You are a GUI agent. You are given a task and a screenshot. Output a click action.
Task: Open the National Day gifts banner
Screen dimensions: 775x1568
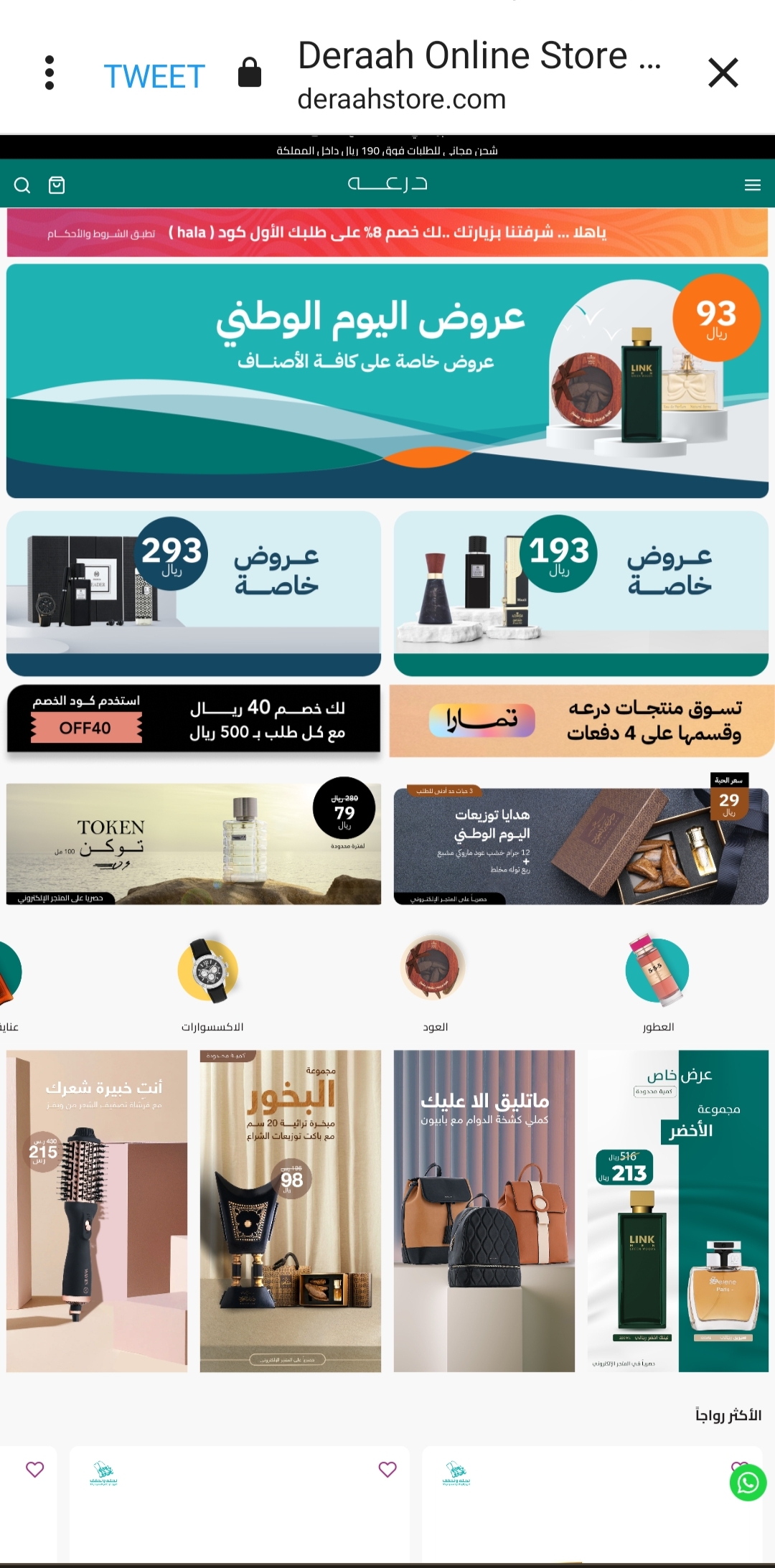[x=581, y=844]
